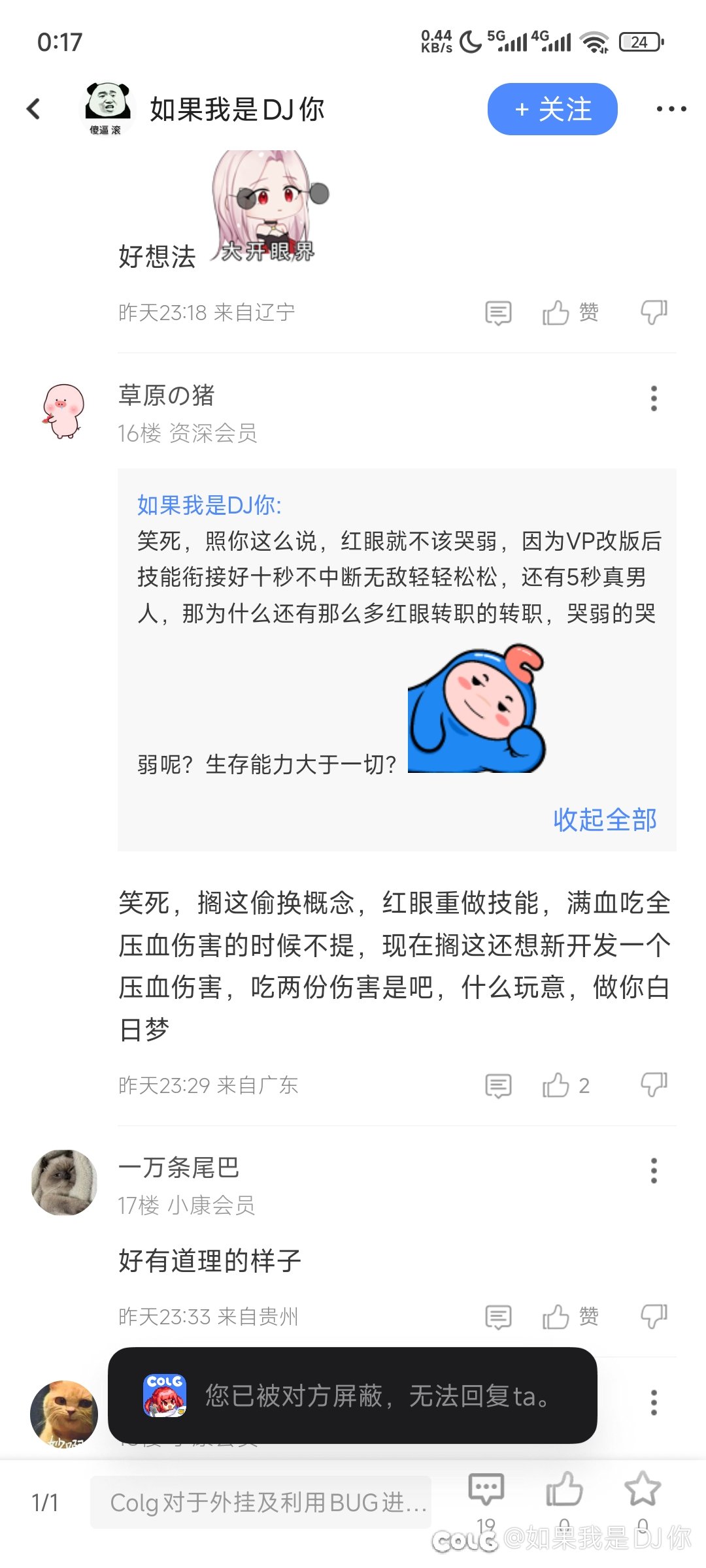
Task: Favorite this thread with the star
Action: coord(643,1490)
